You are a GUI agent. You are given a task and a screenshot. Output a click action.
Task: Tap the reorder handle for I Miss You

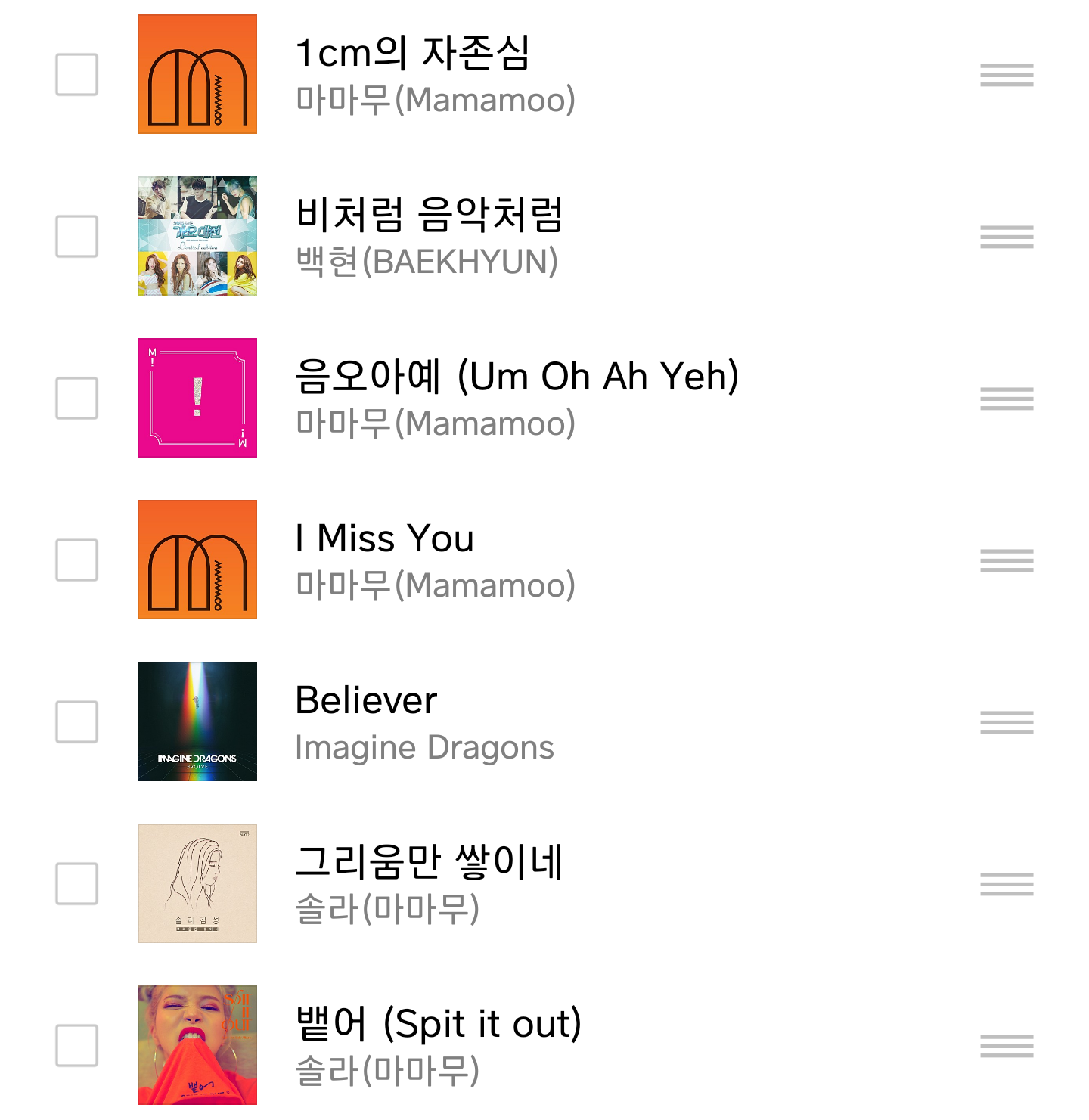coord(1007,560)
